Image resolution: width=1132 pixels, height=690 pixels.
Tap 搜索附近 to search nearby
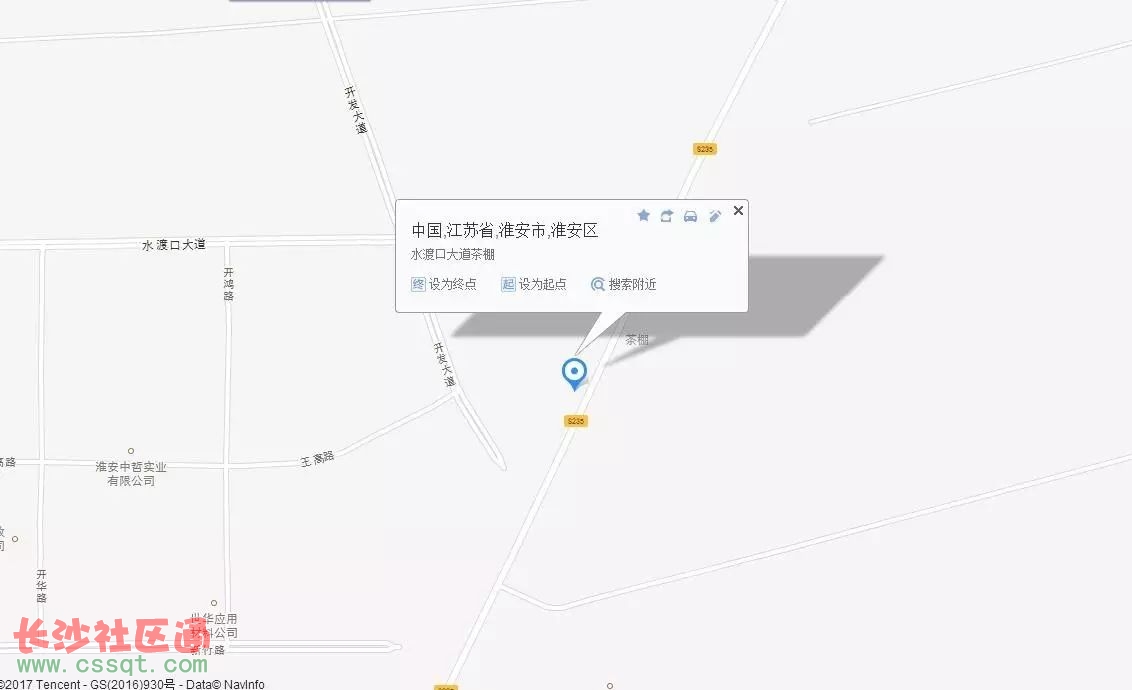[x=624, y=284]
